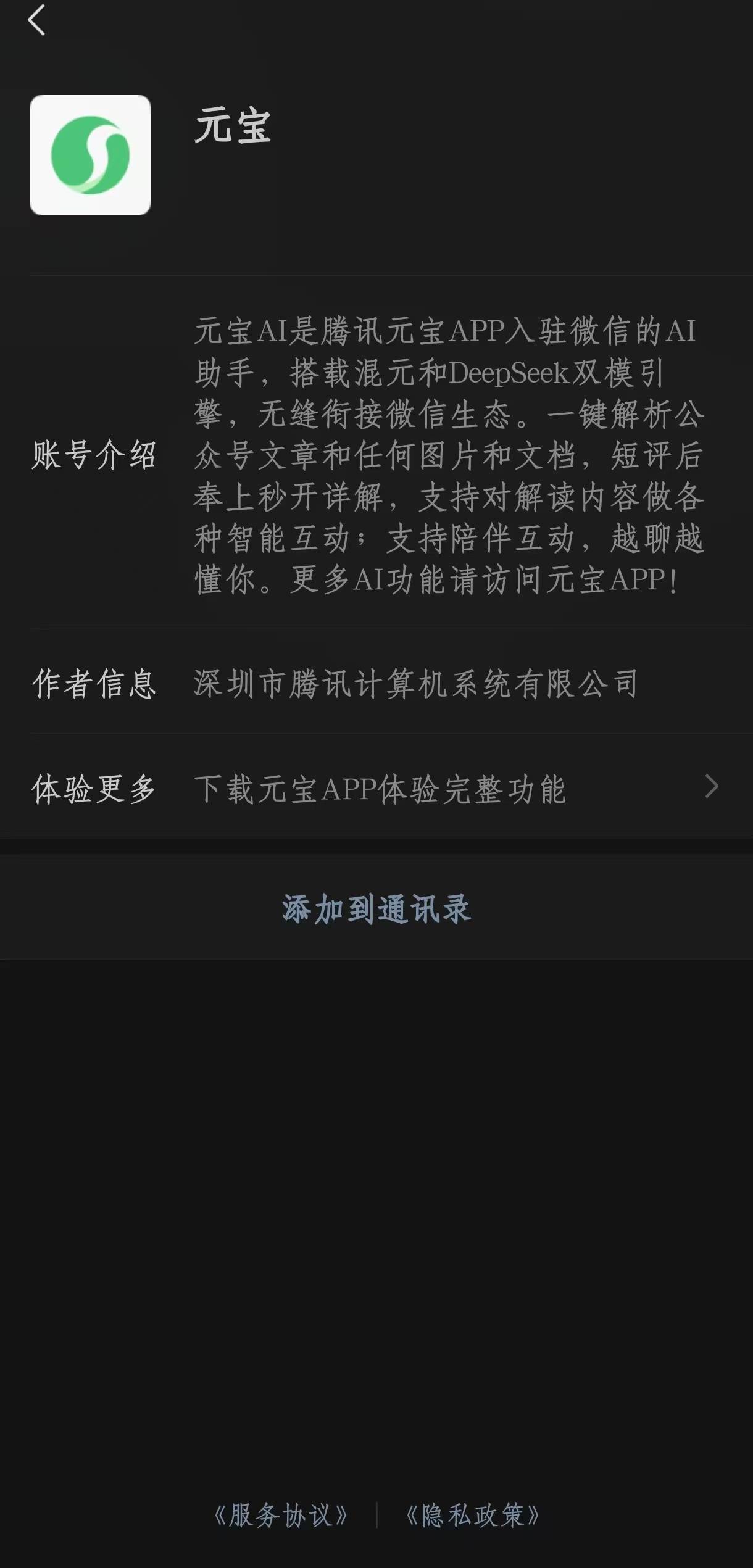Screen dimensions: 753x1568
Task: Open the 《隐私政策》 privacy policy
Action: coord(472,1516)
